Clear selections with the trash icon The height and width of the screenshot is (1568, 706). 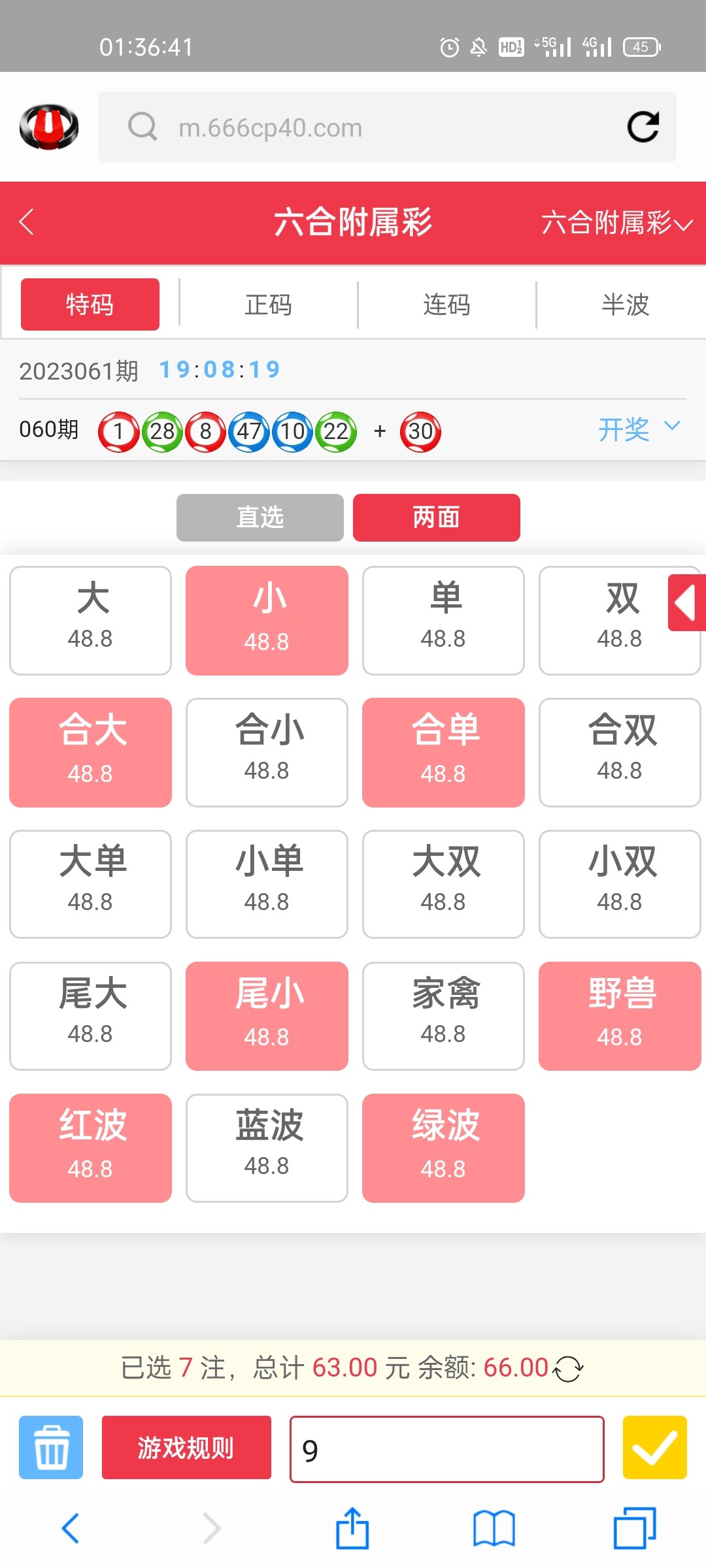pyautogui.click(x=51, y=1447)
